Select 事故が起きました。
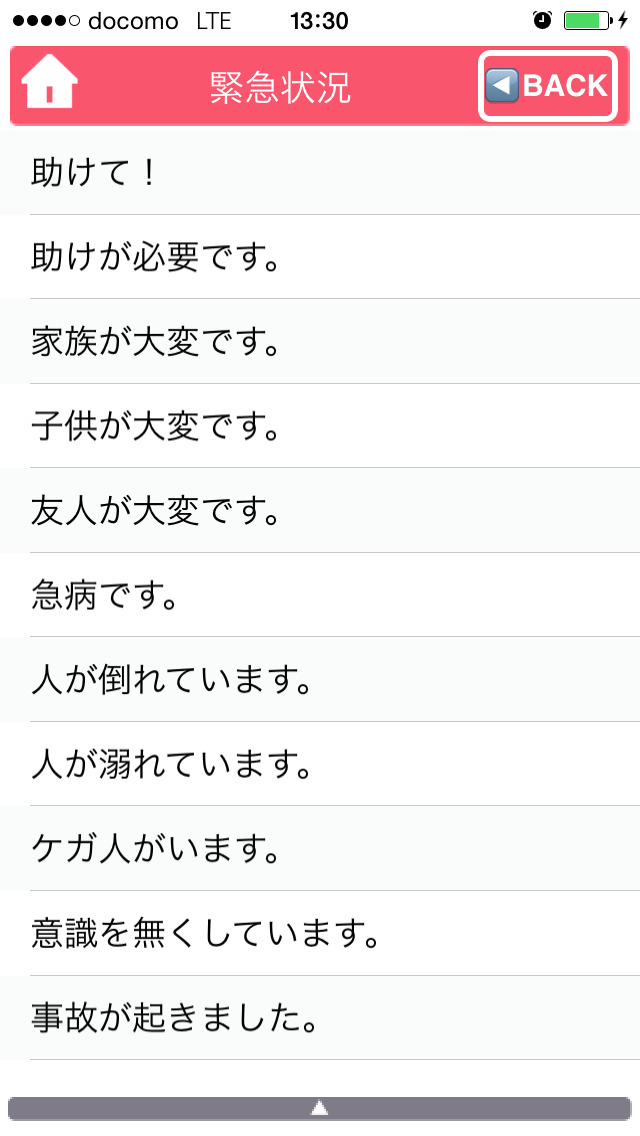 [320, 1018]
